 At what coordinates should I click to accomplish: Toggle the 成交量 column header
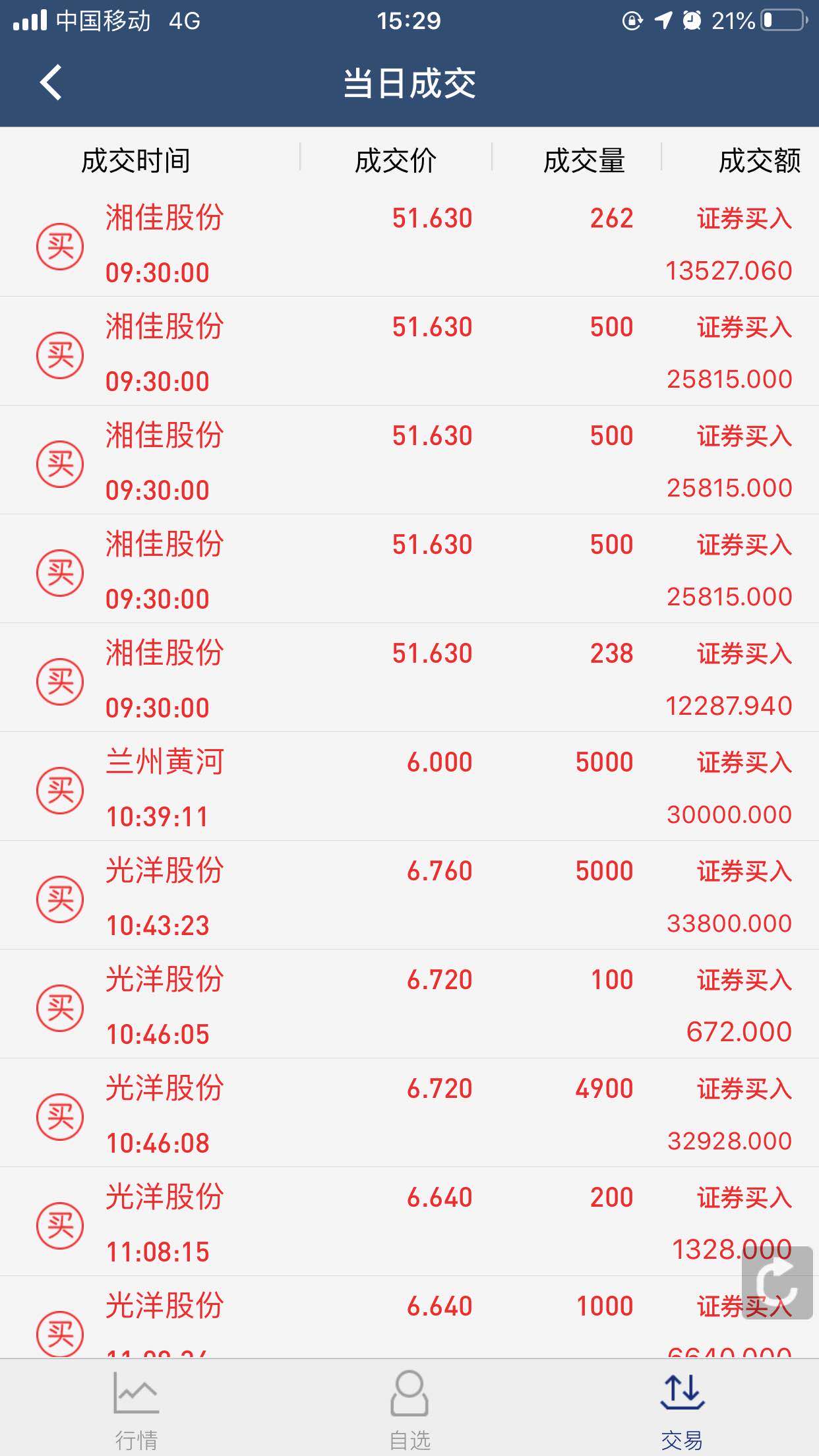586,159
